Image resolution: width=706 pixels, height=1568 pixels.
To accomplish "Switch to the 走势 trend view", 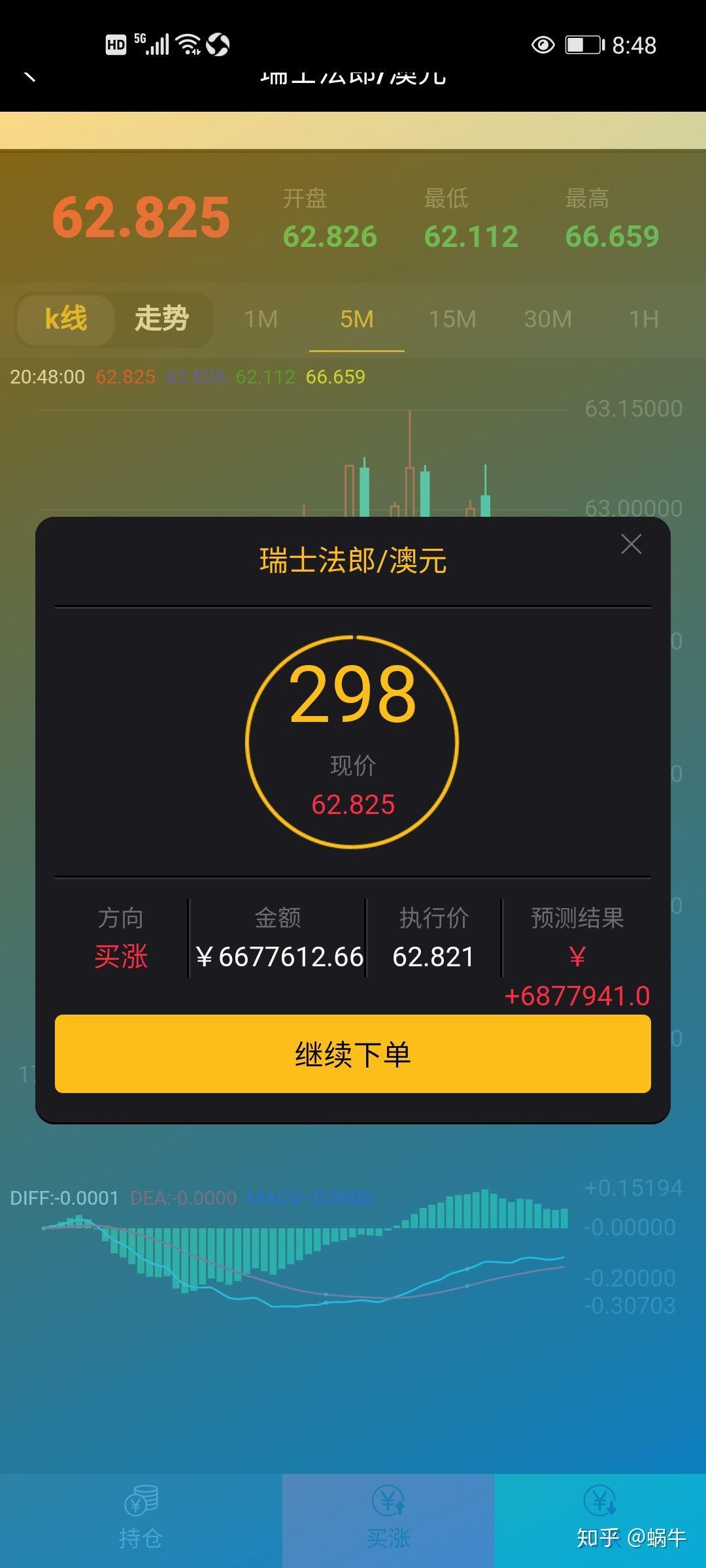I will click(x=161, y=319).
